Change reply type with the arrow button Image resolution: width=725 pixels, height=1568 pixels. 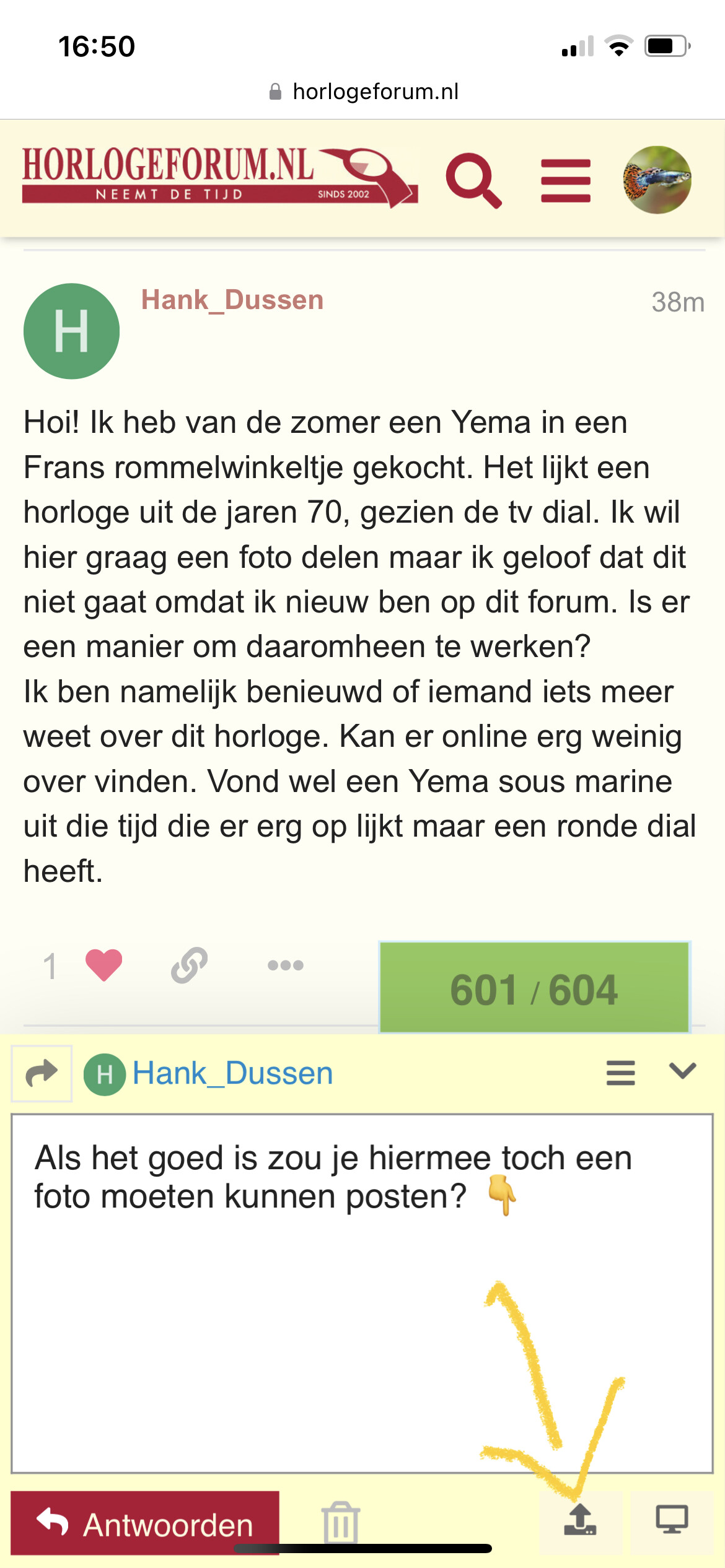(x=42, y=1073)
